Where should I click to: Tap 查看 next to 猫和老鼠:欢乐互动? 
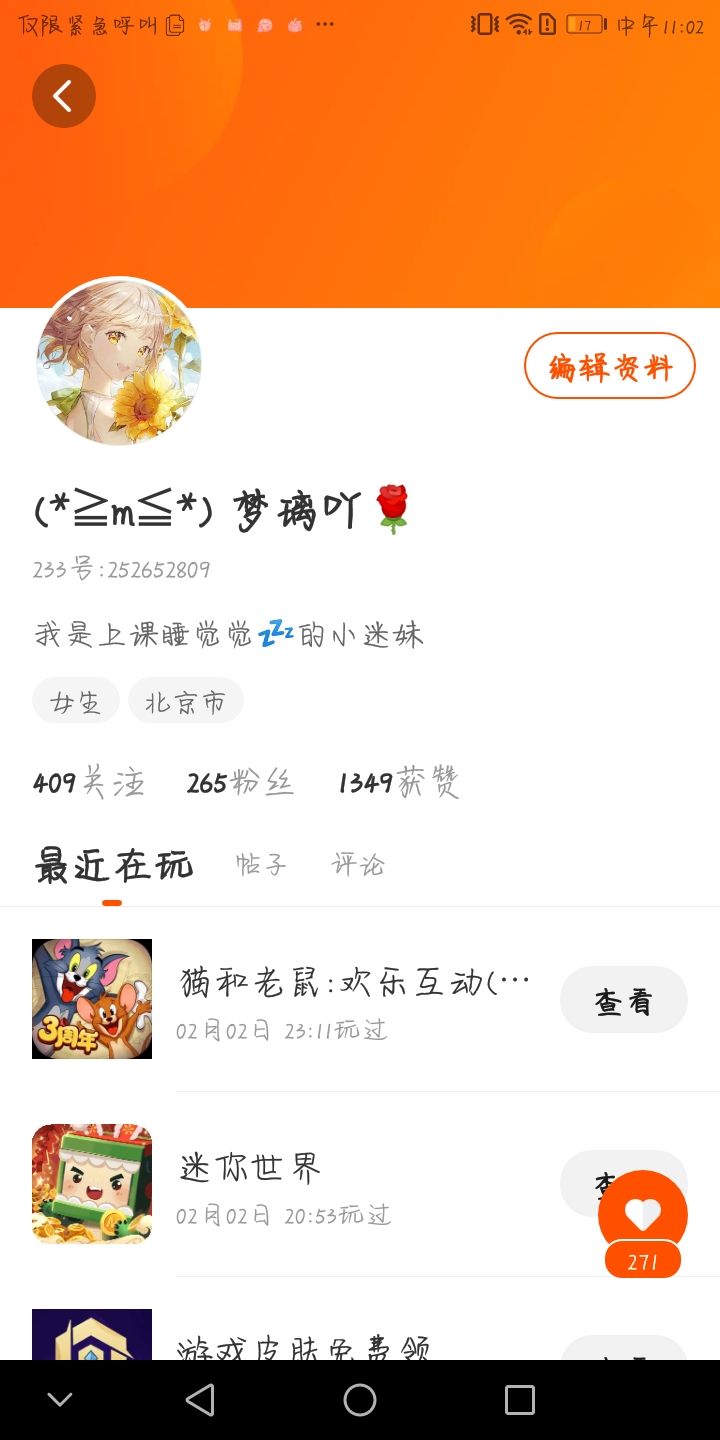(x=624, y=1000)
